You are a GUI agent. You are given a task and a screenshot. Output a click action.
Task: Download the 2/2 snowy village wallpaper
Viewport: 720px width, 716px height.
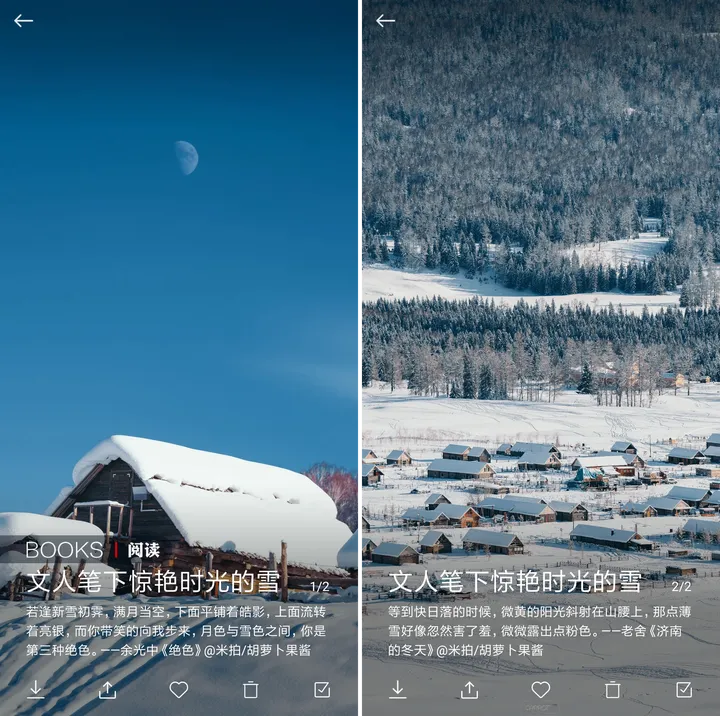(397, 689)
